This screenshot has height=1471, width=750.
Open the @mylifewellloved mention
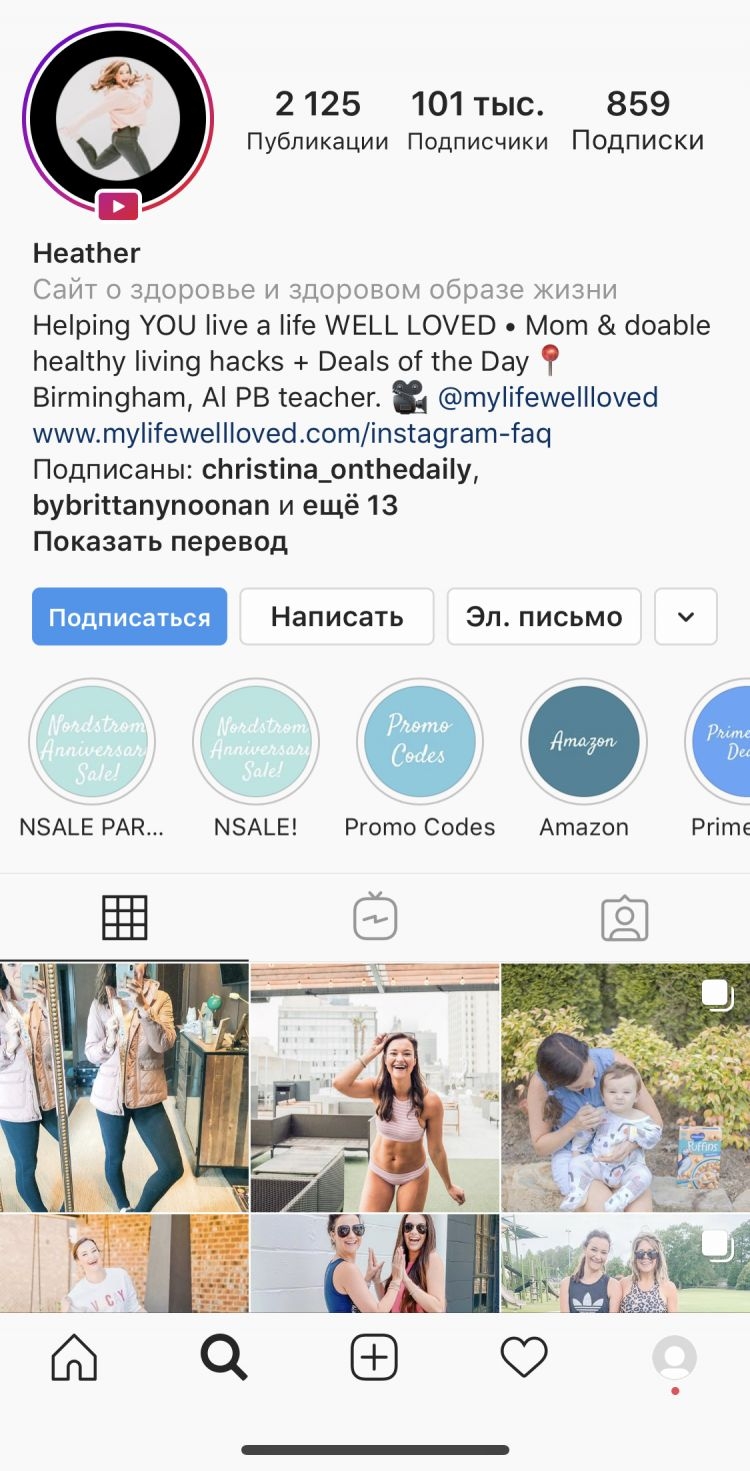pos(548,398)
